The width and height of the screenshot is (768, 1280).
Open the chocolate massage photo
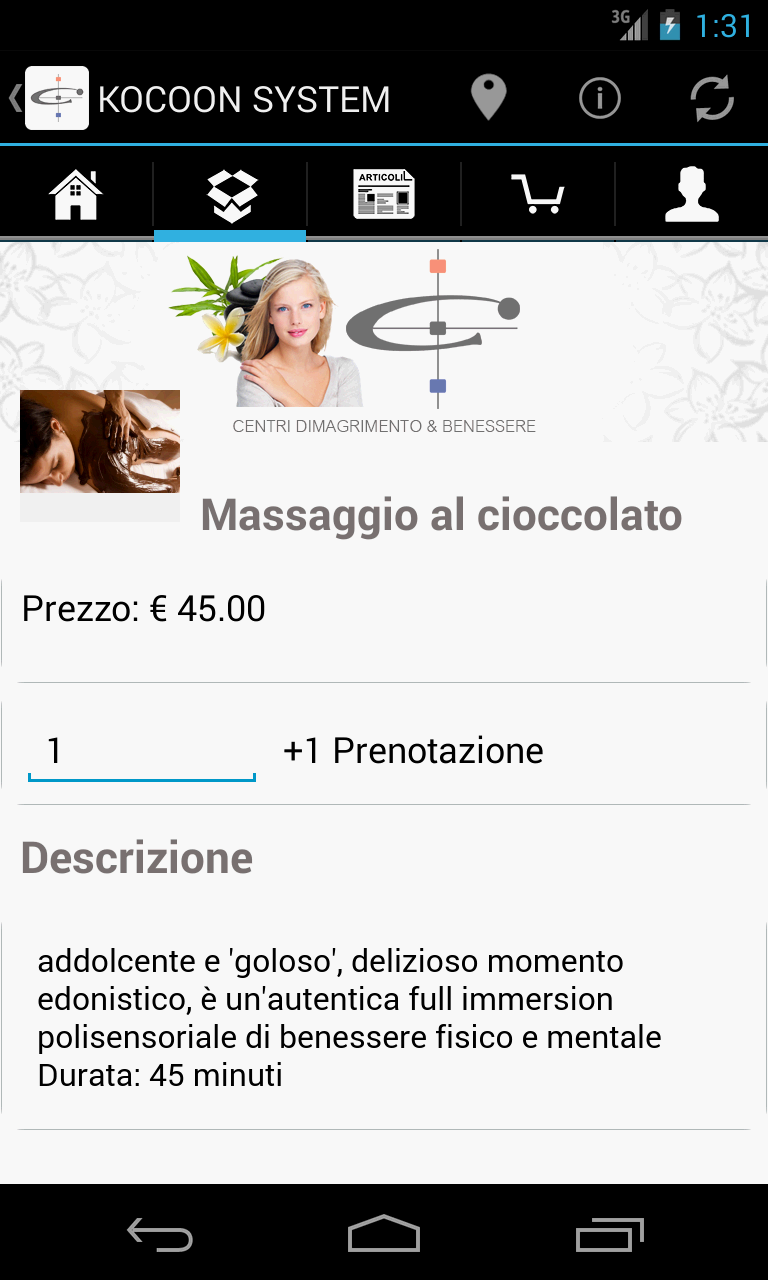coord(100,441)
